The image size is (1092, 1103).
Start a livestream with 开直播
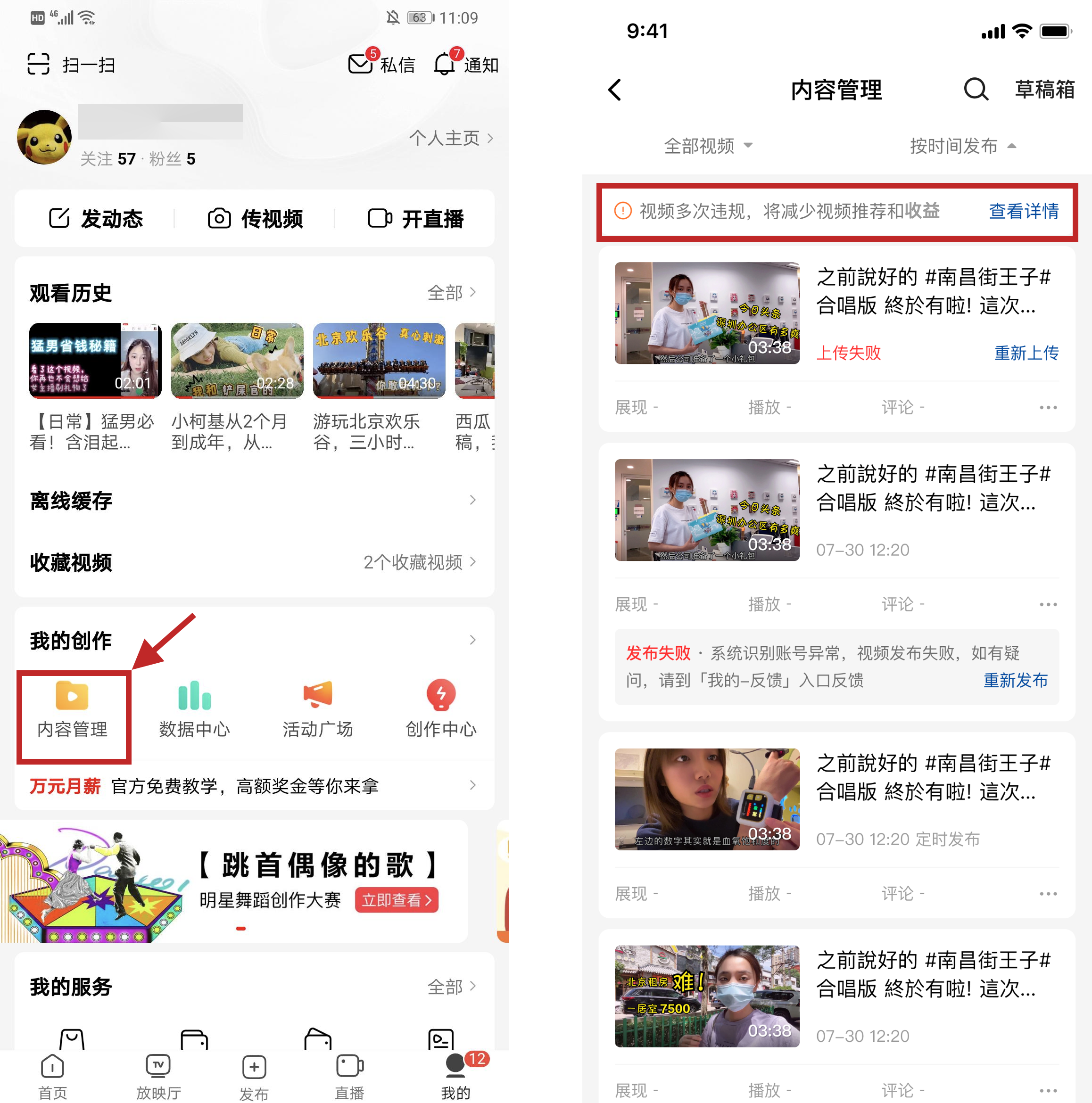(415, 219)
